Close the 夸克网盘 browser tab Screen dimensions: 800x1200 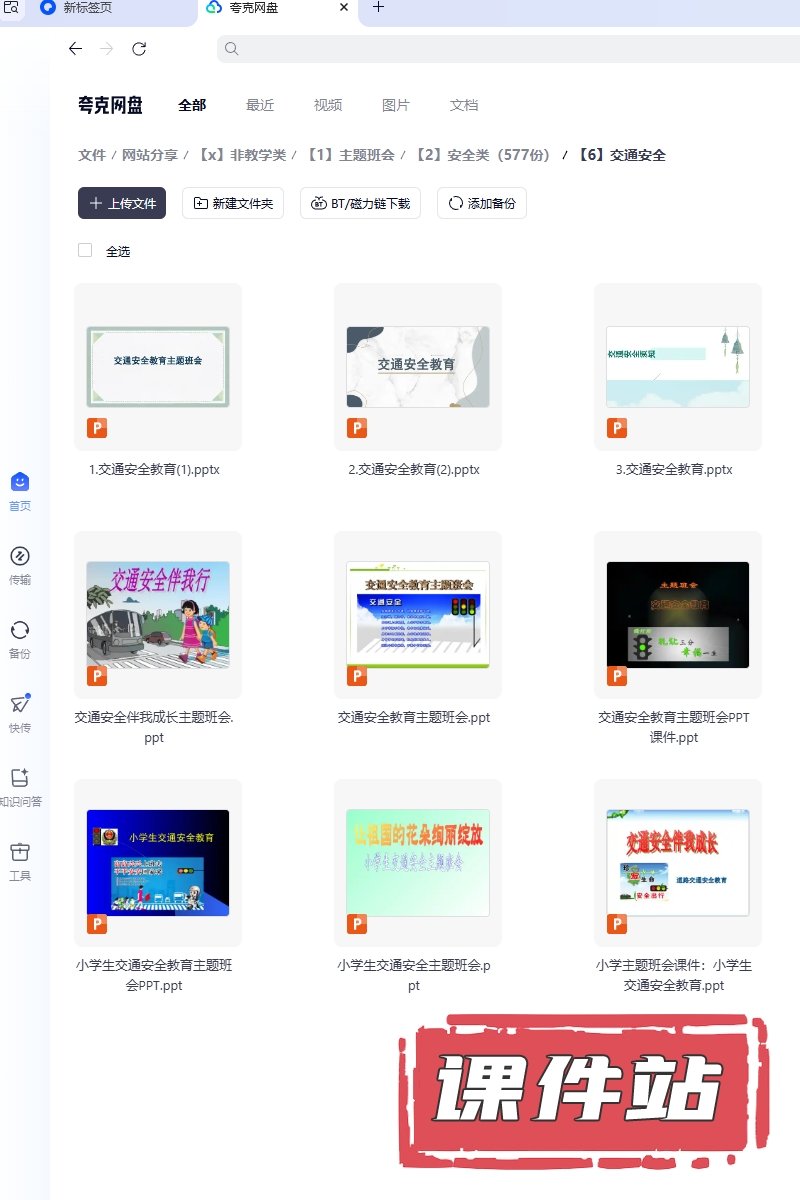(x=344, y=8)
